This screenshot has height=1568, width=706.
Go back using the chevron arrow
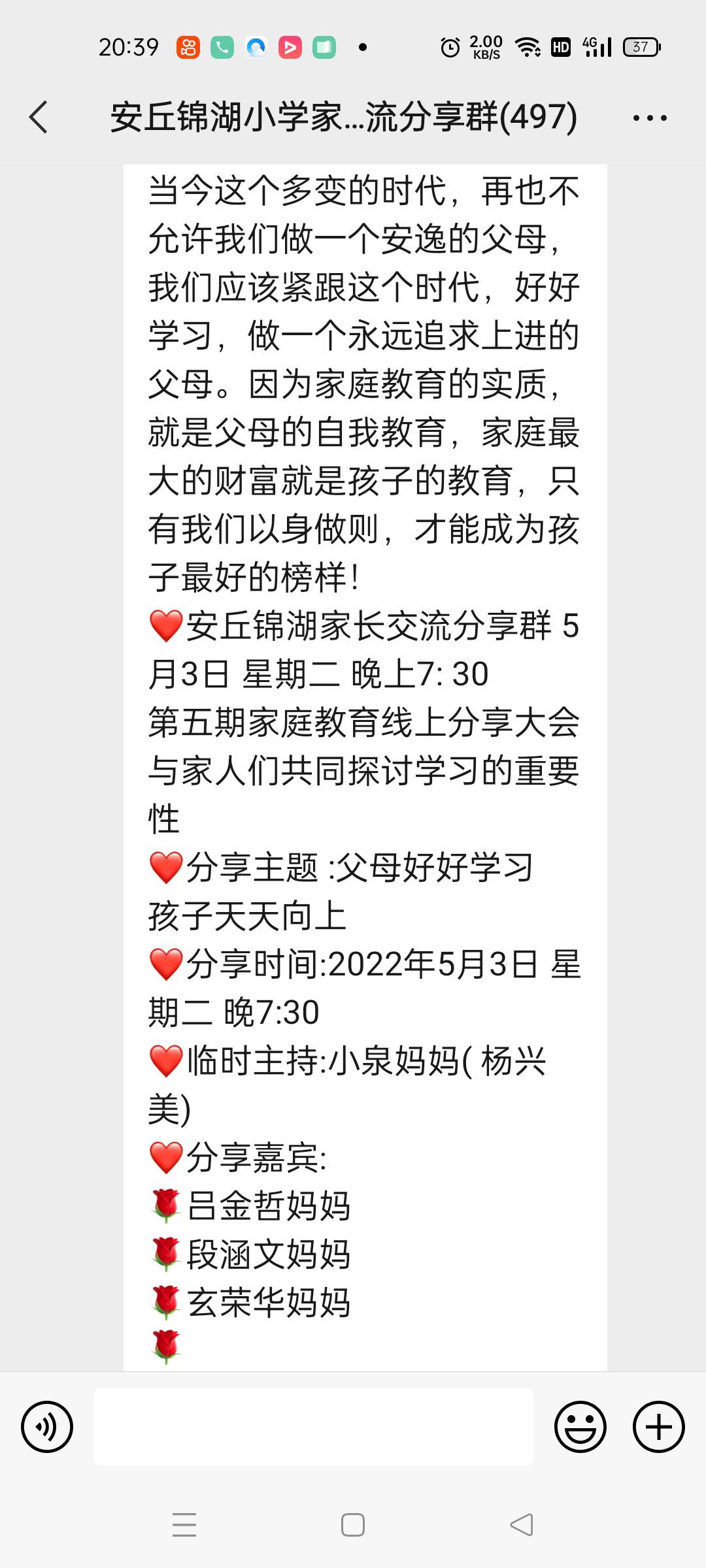[x=37, y=116]
